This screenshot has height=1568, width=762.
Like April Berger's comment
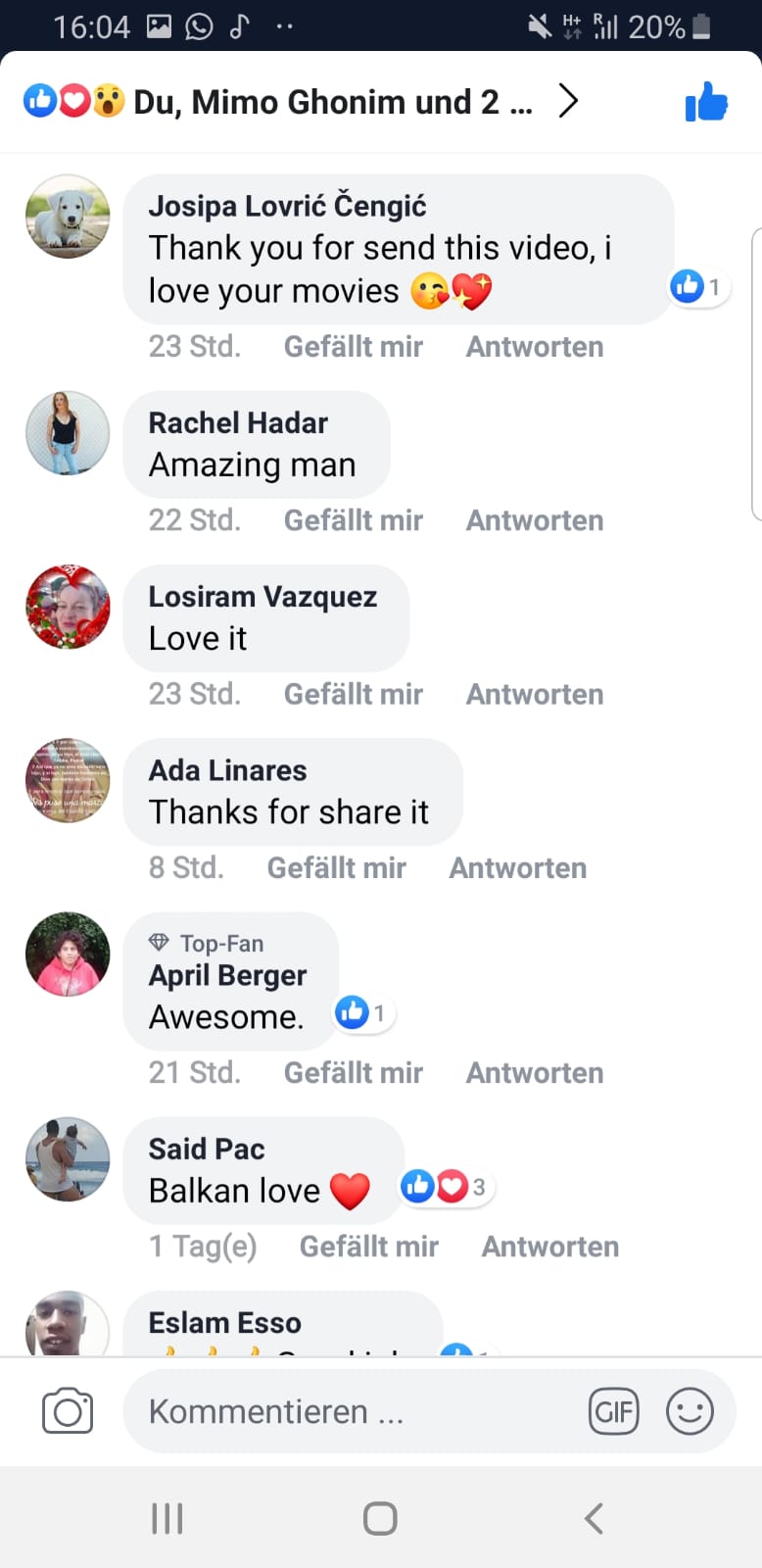point(354,1073)
